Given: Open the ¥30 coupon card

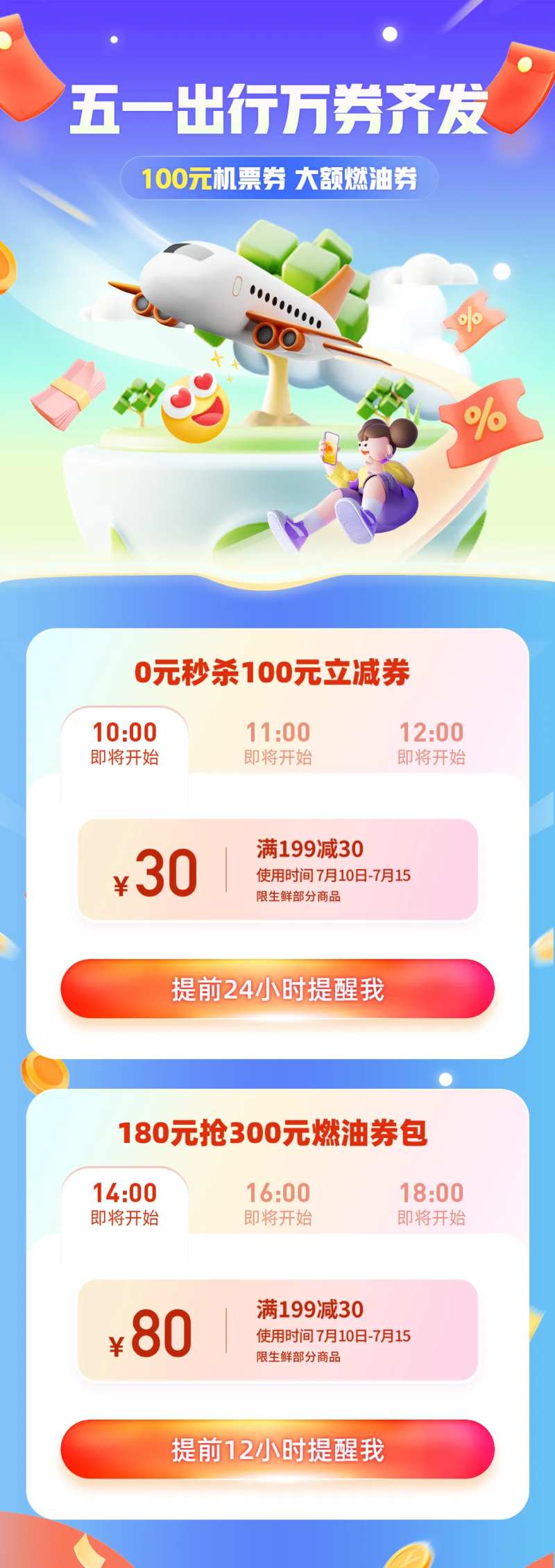Looking at the screenshot, I should (x=277, y=870).
